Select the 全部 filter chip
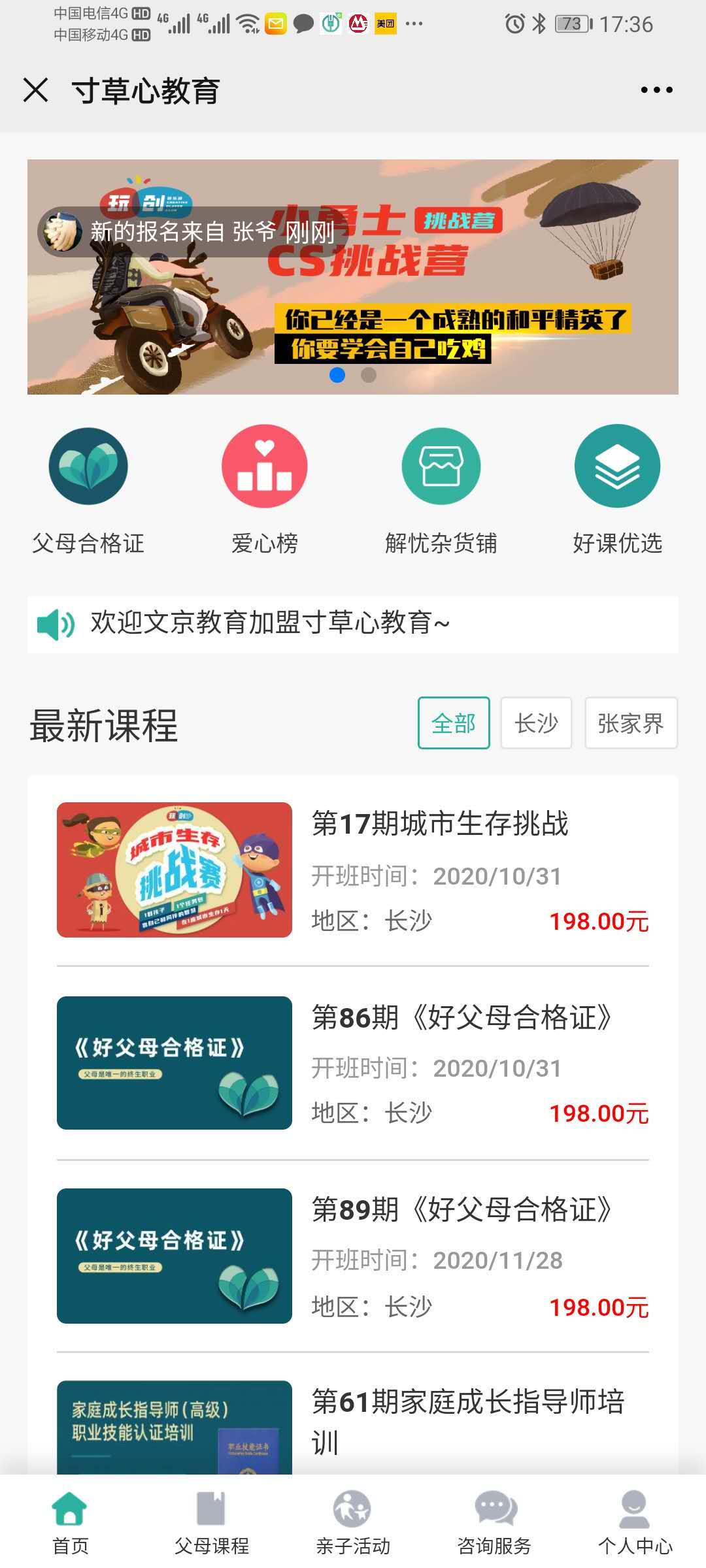The width and height of the screenshot is (706, 1568). tap(454, 723)
